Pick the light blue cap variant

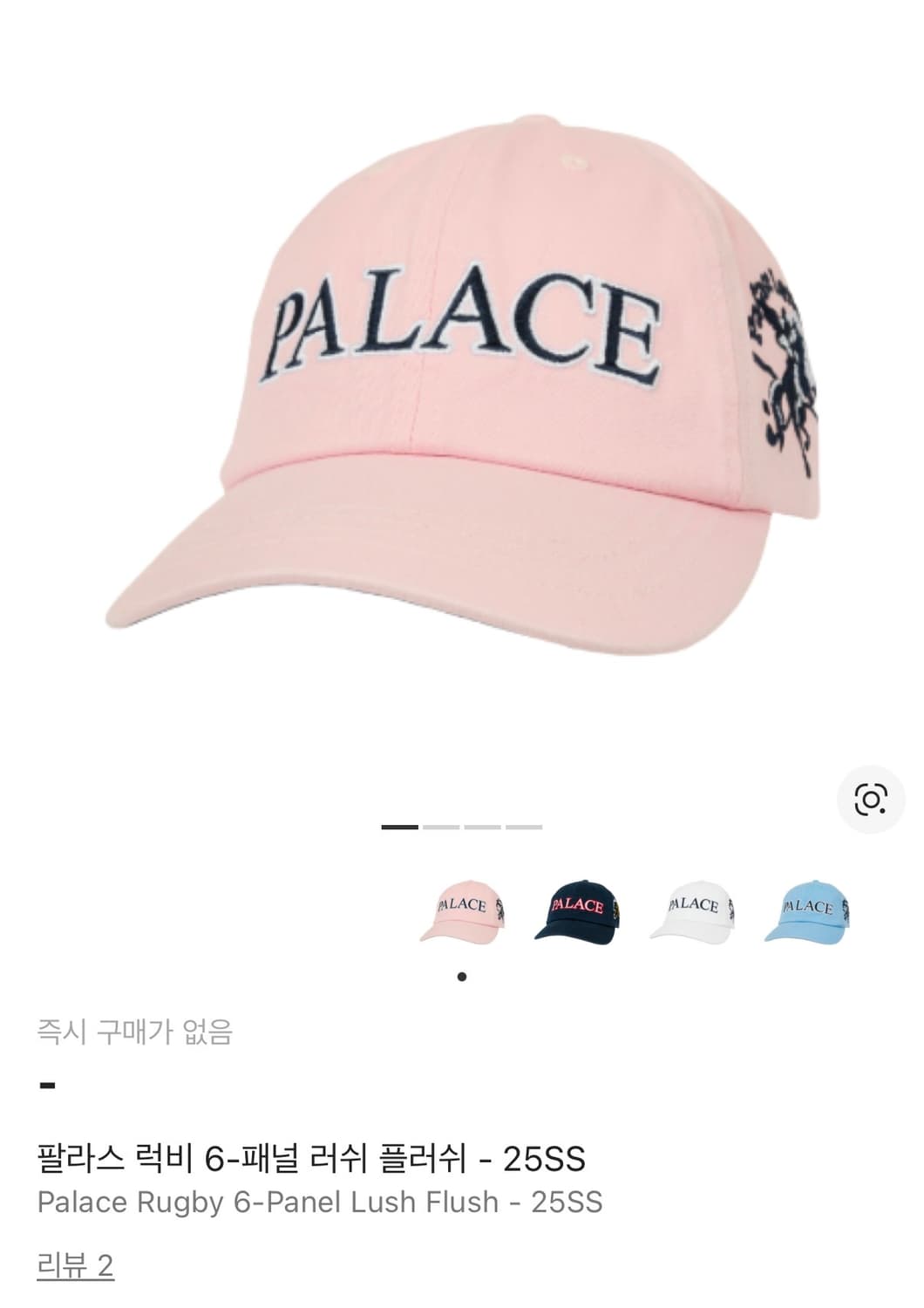point(813,907)
